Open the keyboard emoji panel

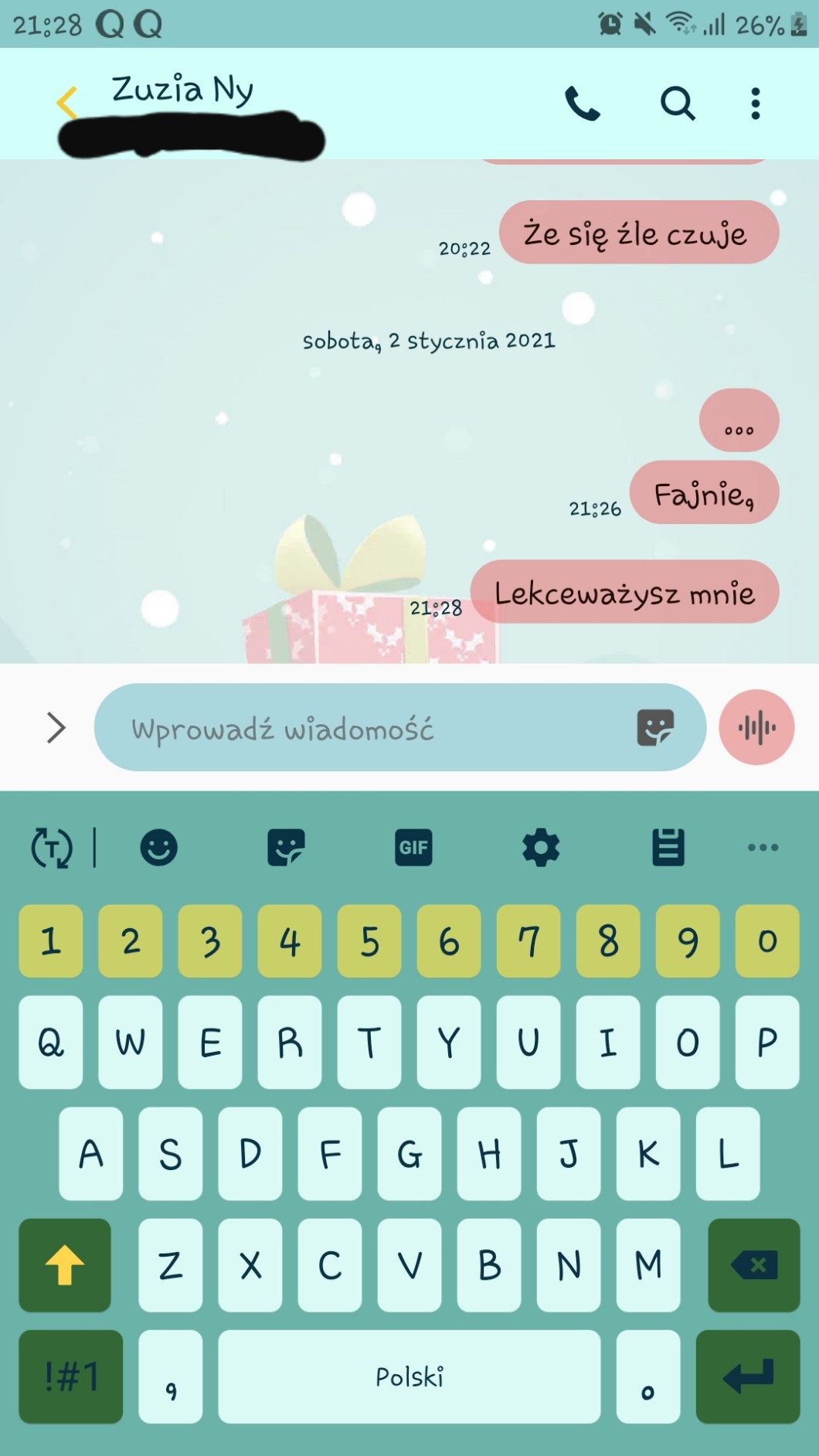pyautogui.click(x=158, y=848)
